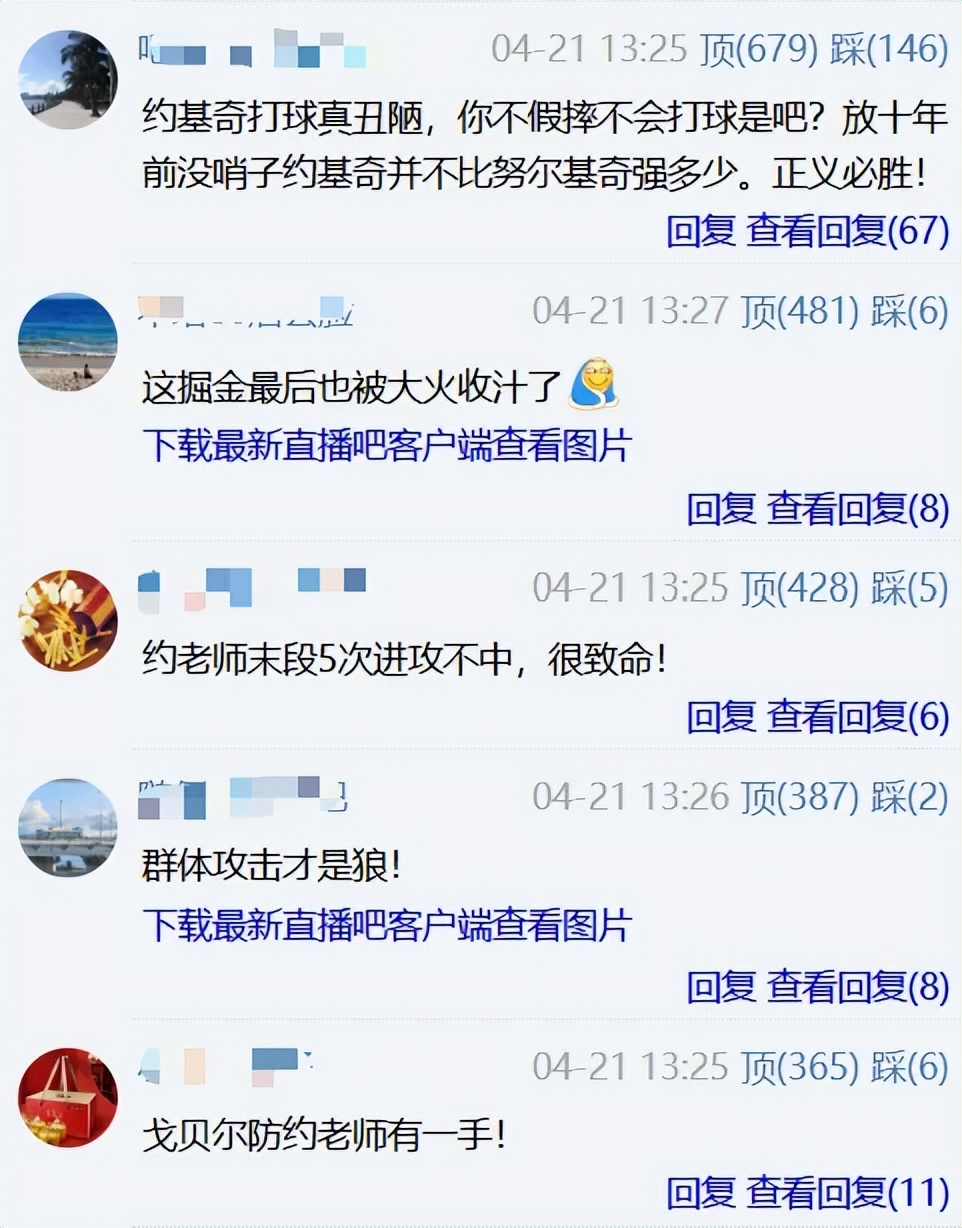The width and height of the screenshot is (962, 1228).
Task: Downvote the comment 群体攻击才是狼
Action: (908, 796)
